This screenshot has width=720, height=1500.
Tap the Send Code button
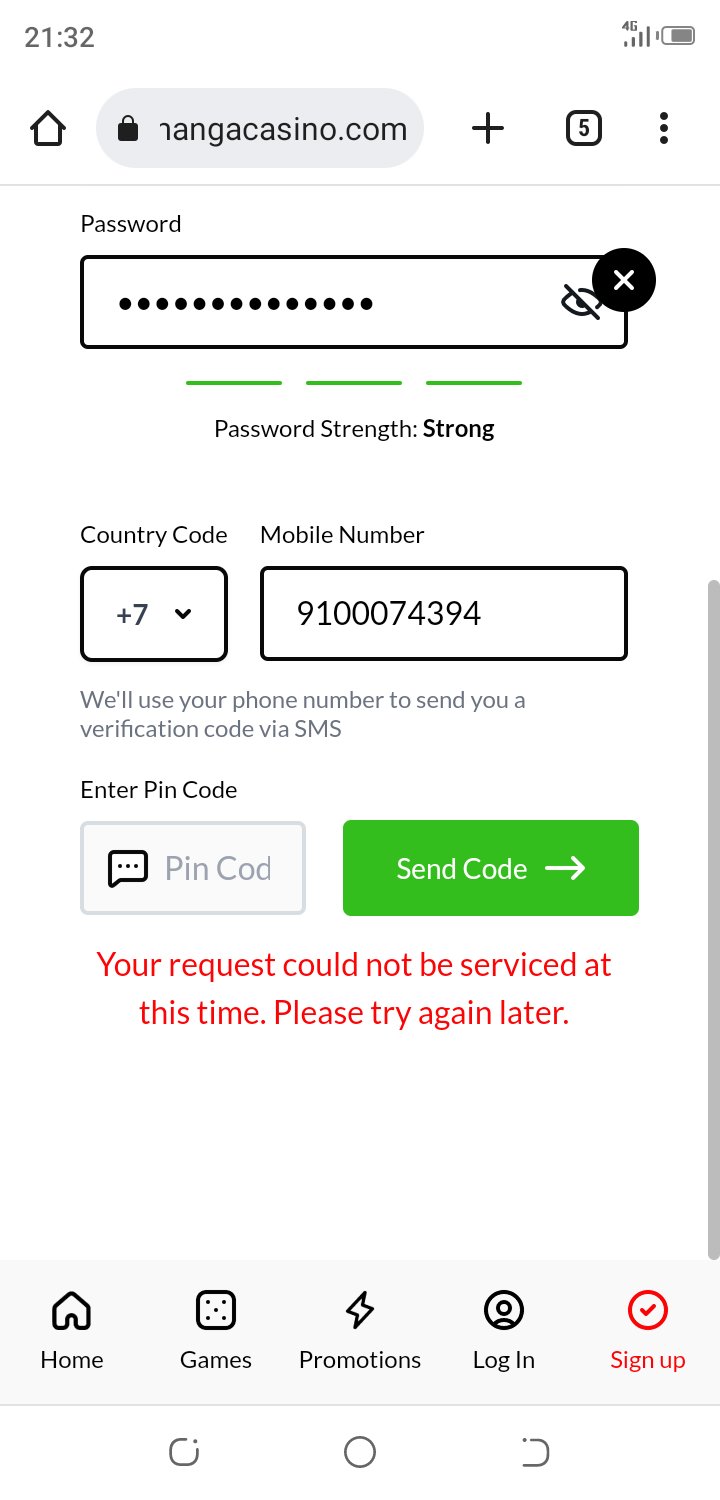pos(490,868)
